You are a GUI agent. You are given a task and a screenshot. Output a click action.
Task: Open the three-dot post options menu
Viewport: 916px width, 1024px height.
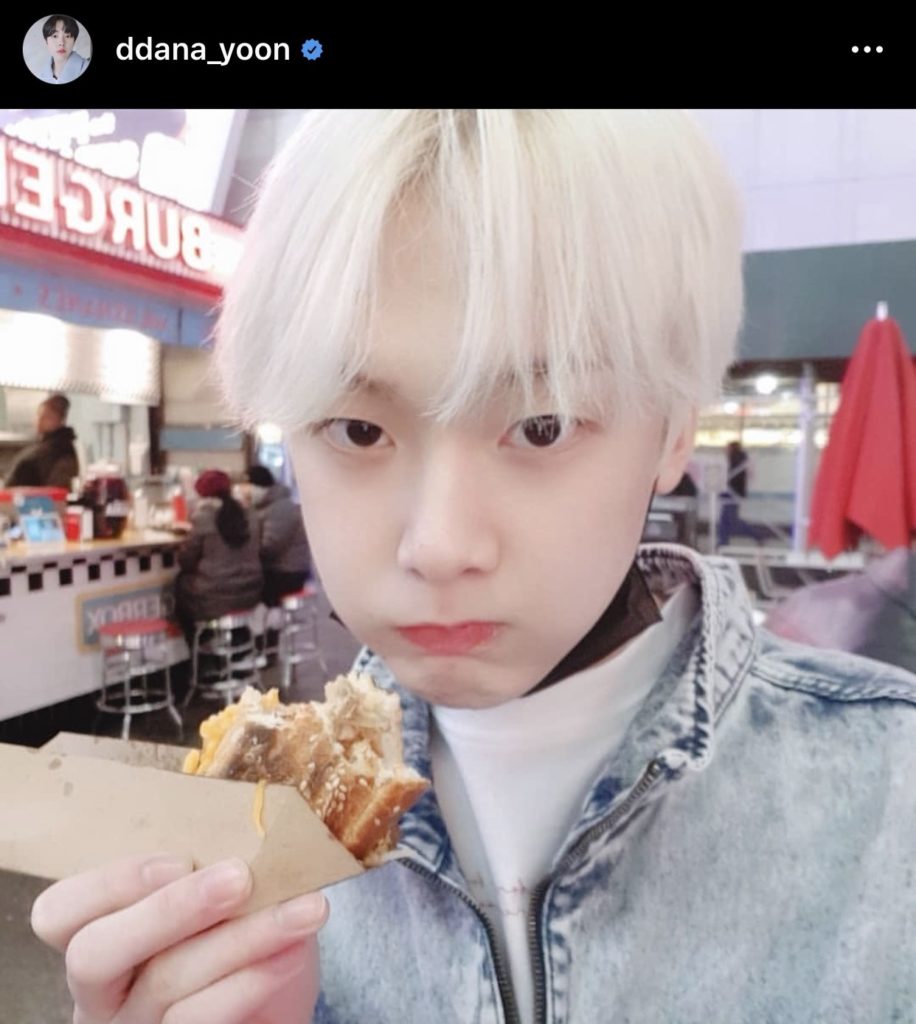pos(866,50)
